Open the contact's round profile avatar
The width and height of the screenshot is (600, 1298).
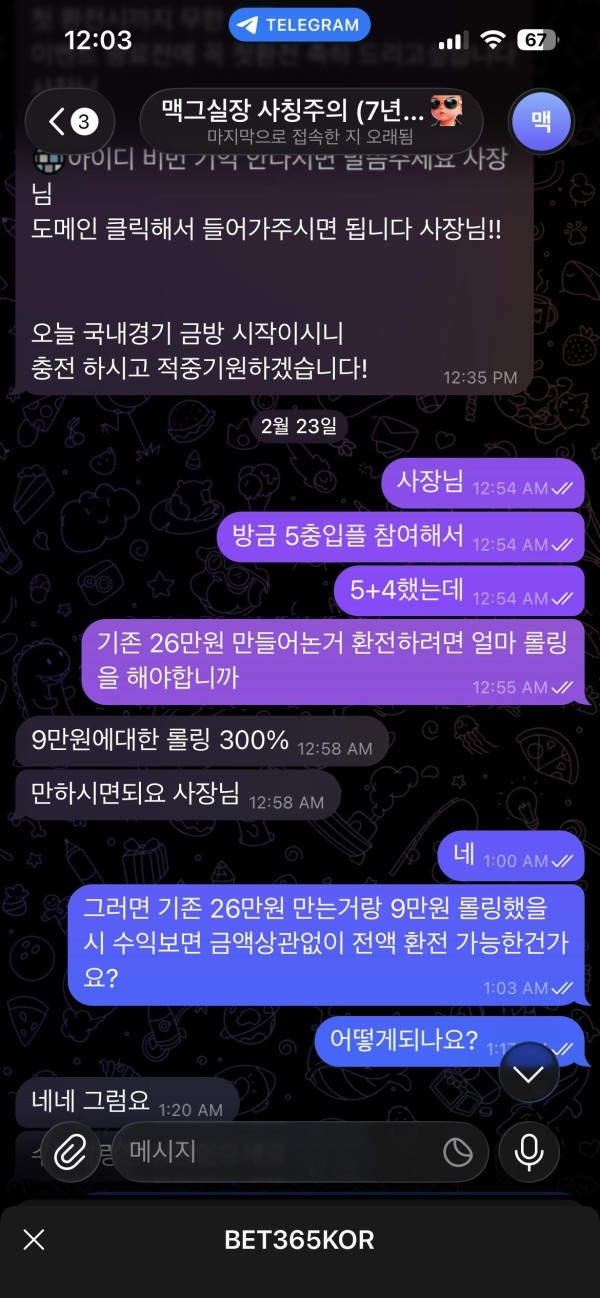(540, 122)
